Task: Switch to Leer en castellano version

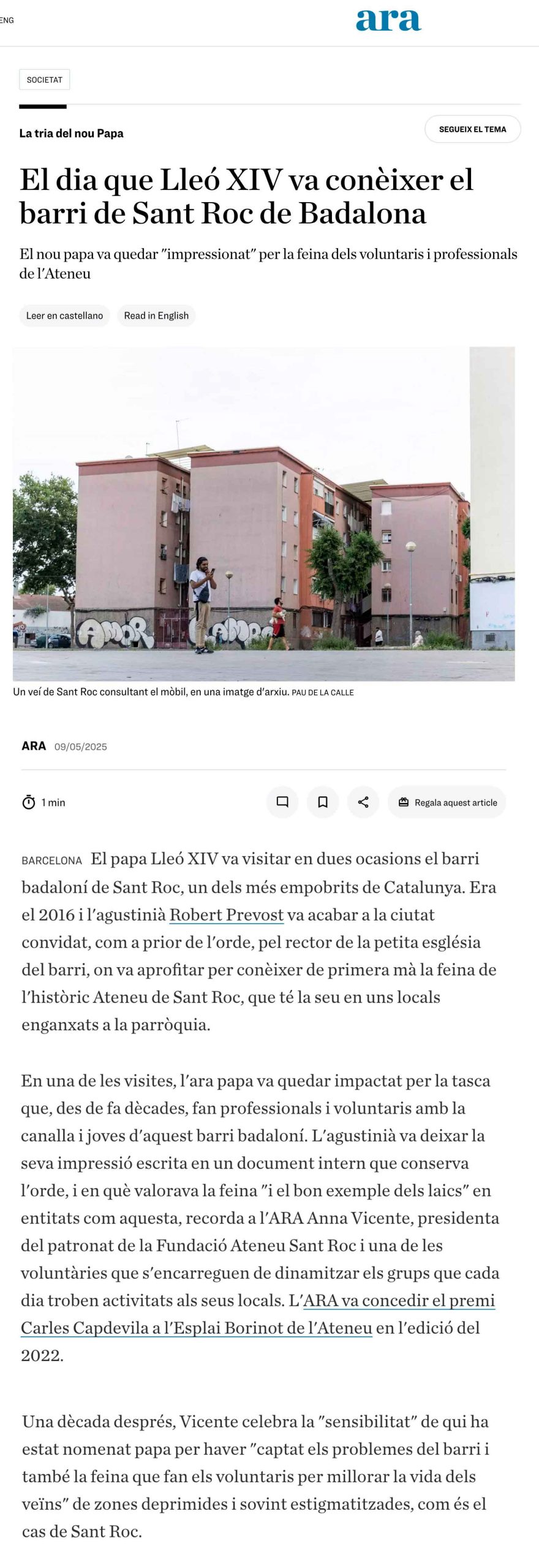Action: point(64,315)
